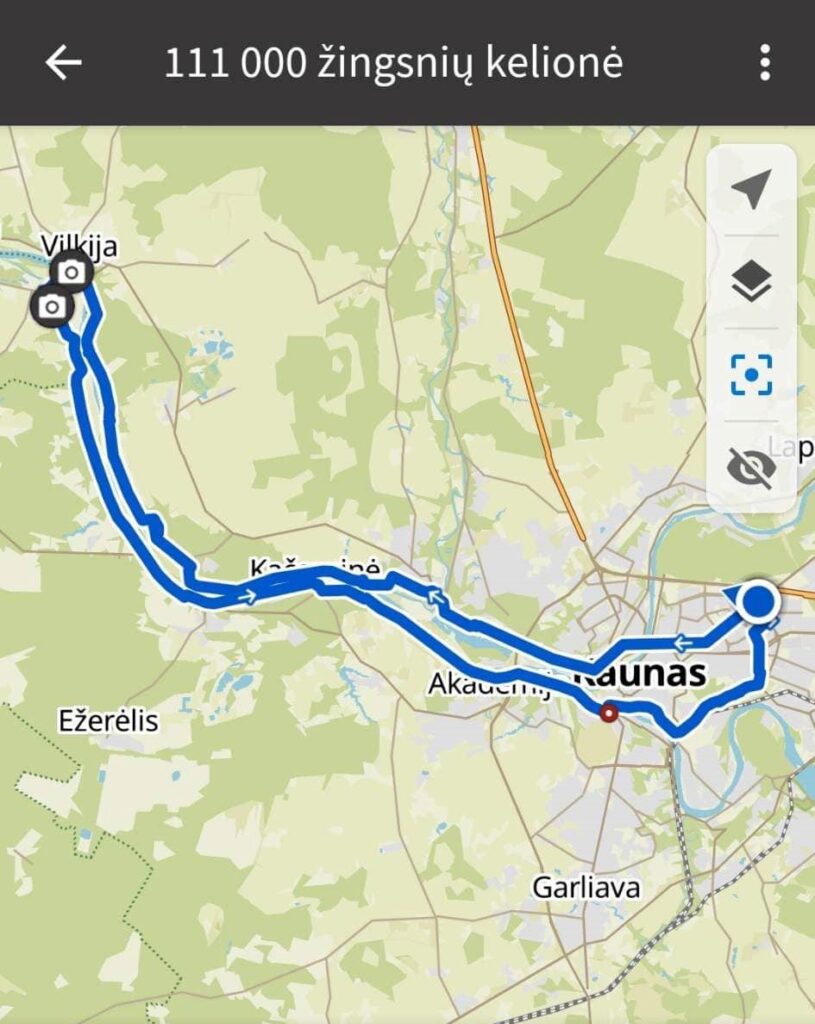Tap the navigation arrow button
The image size is (815, 1024).
(x=751, y=190)
